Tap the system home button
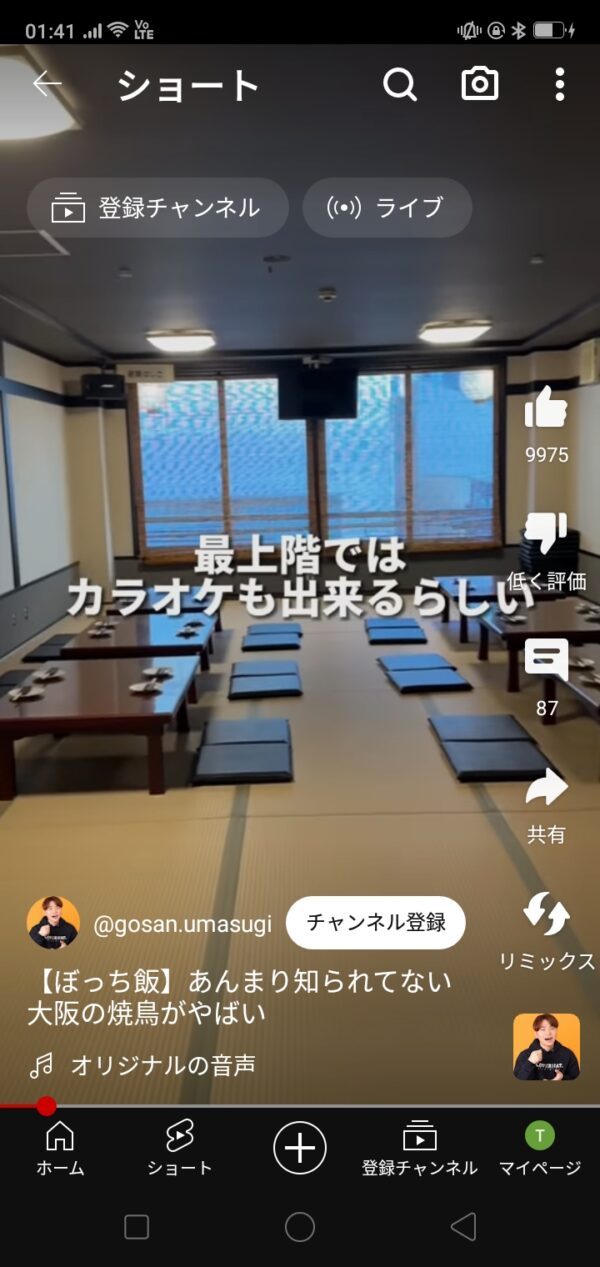600x1267 pixels. pos(300,1227)
